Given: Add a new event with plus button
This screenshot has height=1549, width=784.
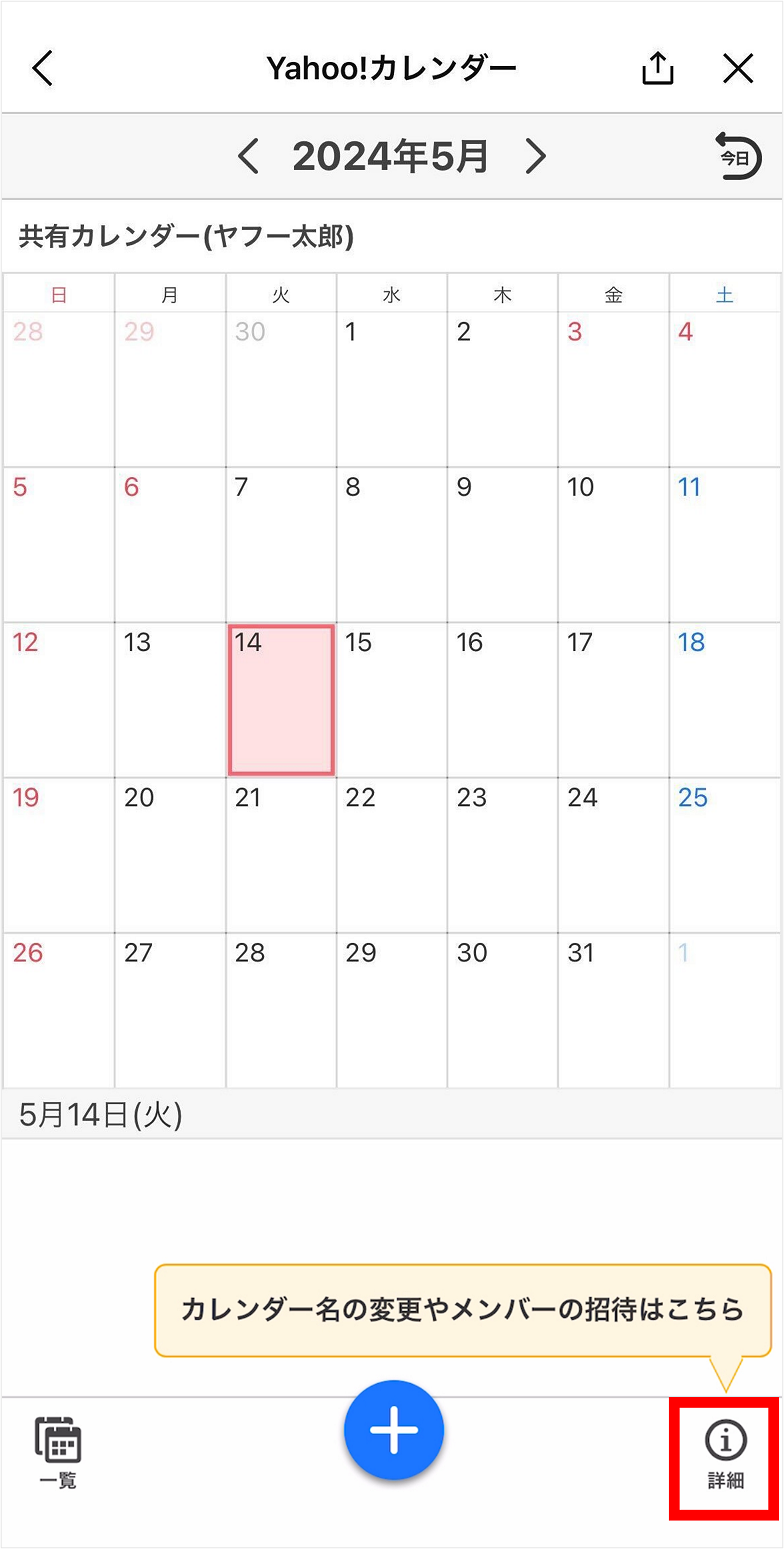Looking at the screenshot, I should coord(393,1432).
